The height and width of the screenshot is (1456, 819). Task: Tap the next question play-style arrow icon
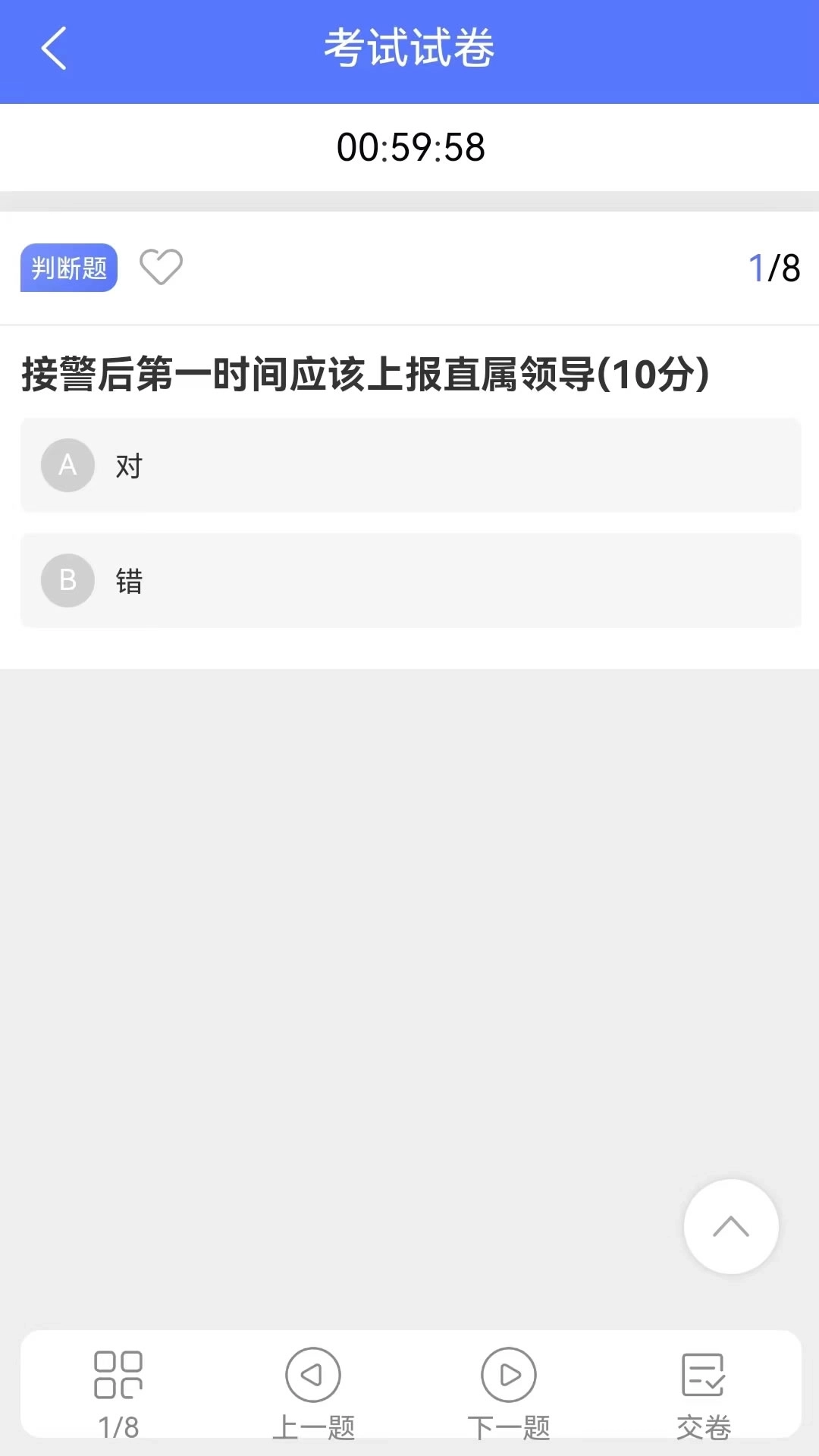click(x=509, y=1373)
